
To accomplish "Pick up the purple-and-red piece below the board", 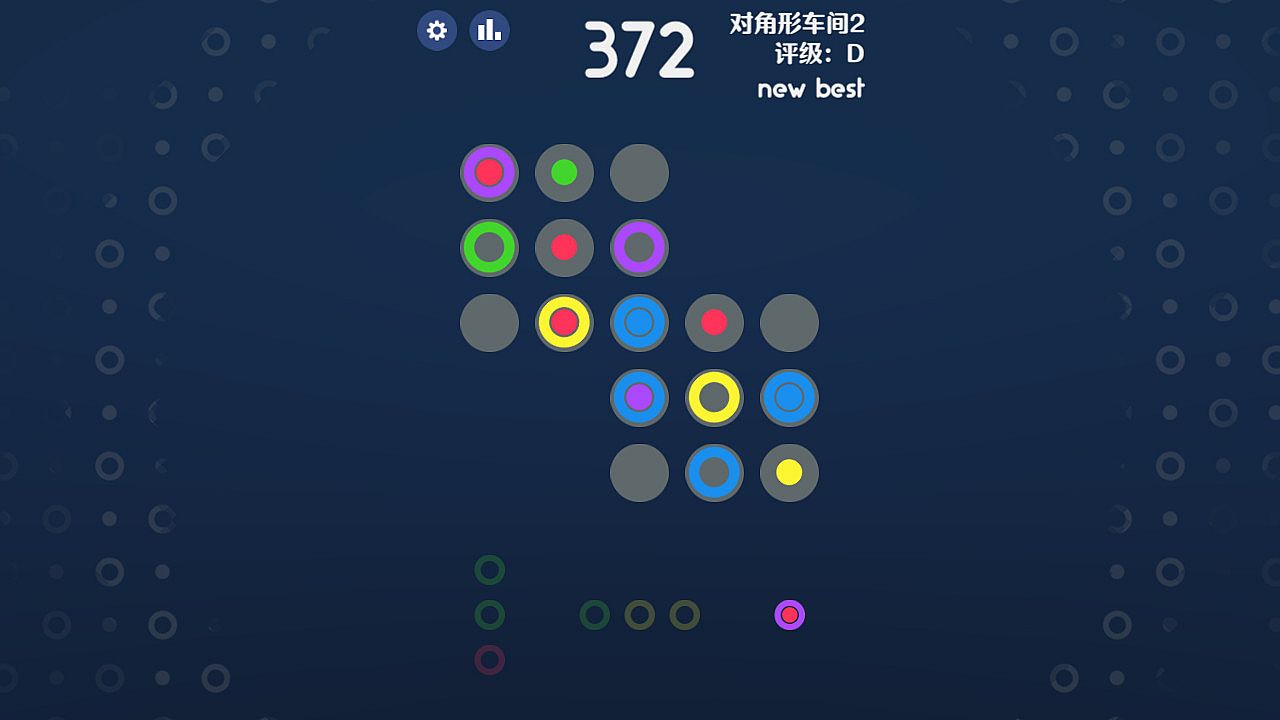I will 789,615.
